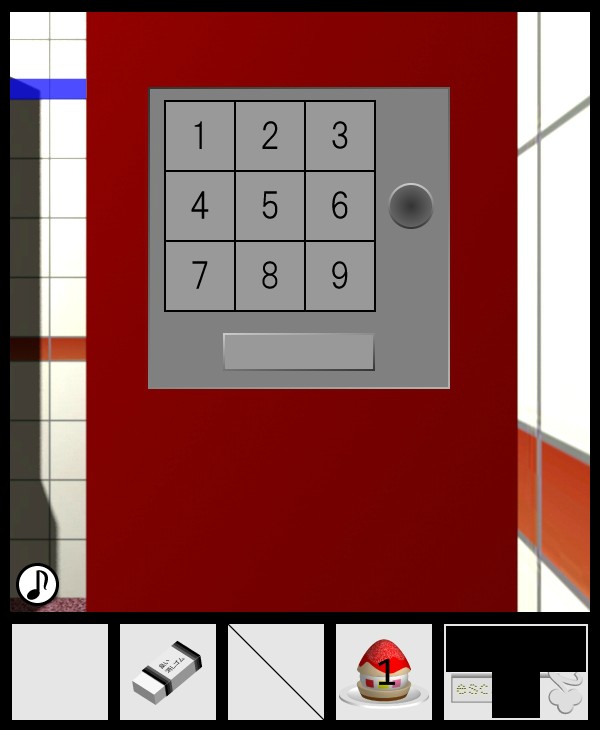Image resolution: width=600 pixels, height=730 pixels.
Task: Enter digit 3 on the keypad
Action: pyautogui.click(x=340, y=136)
